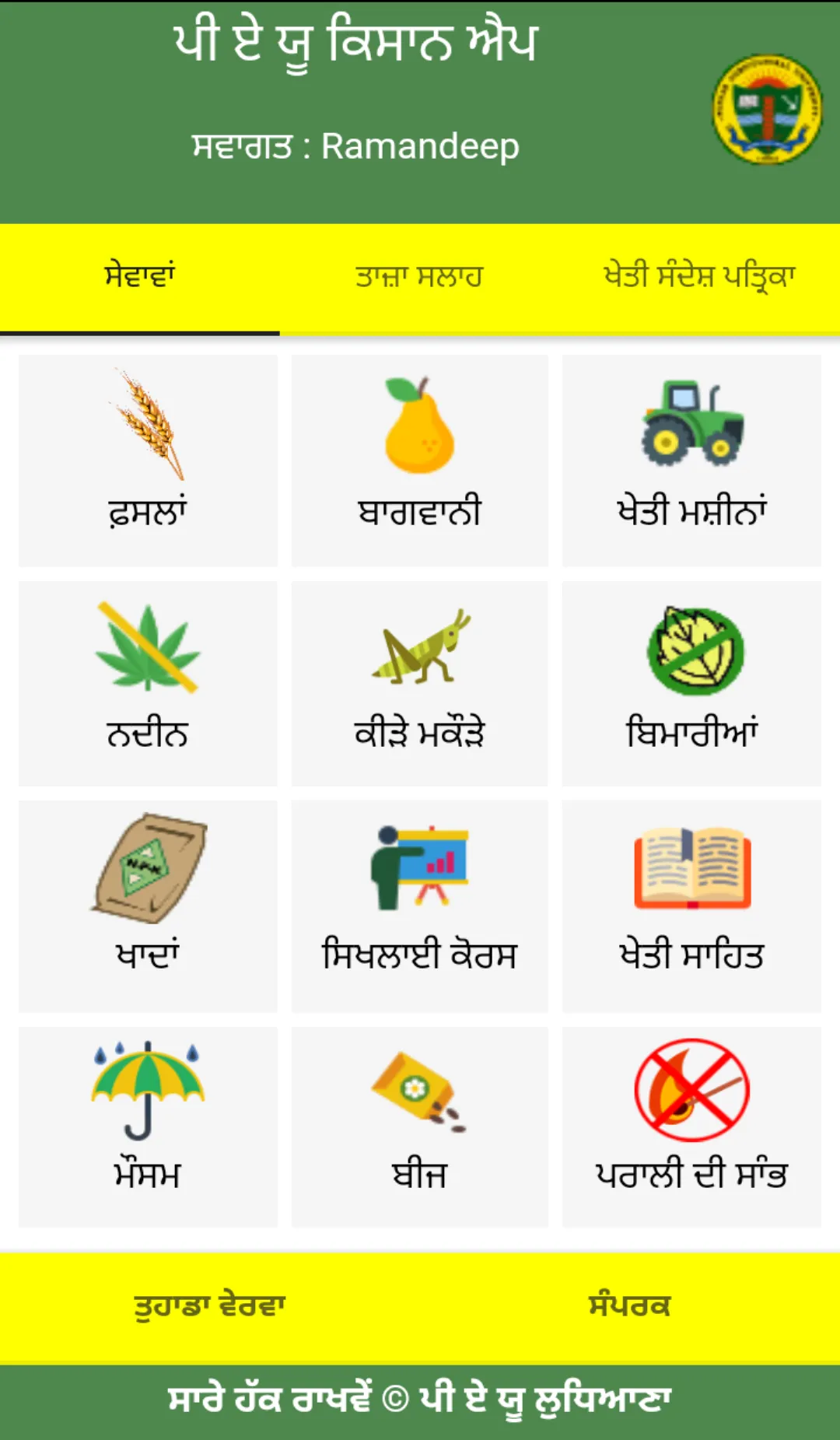Open ਤੁਹਾਡਾ ਵੇਰਵਾ at the bottom
The height and width of the screenshot is (1440, 840).
(210, 1307)
